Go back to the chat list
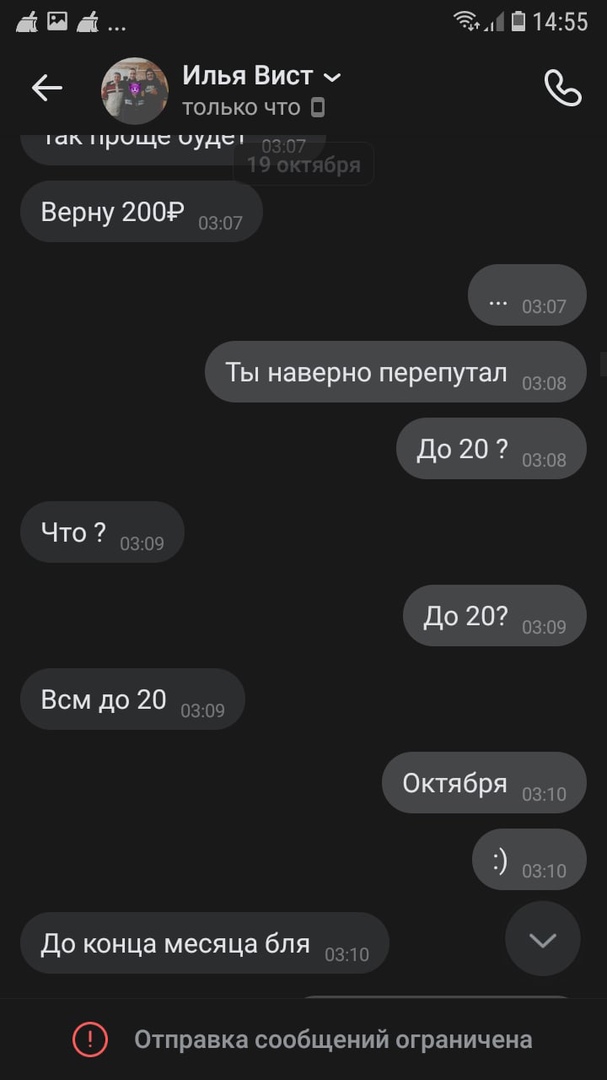 tap(47, 88)
